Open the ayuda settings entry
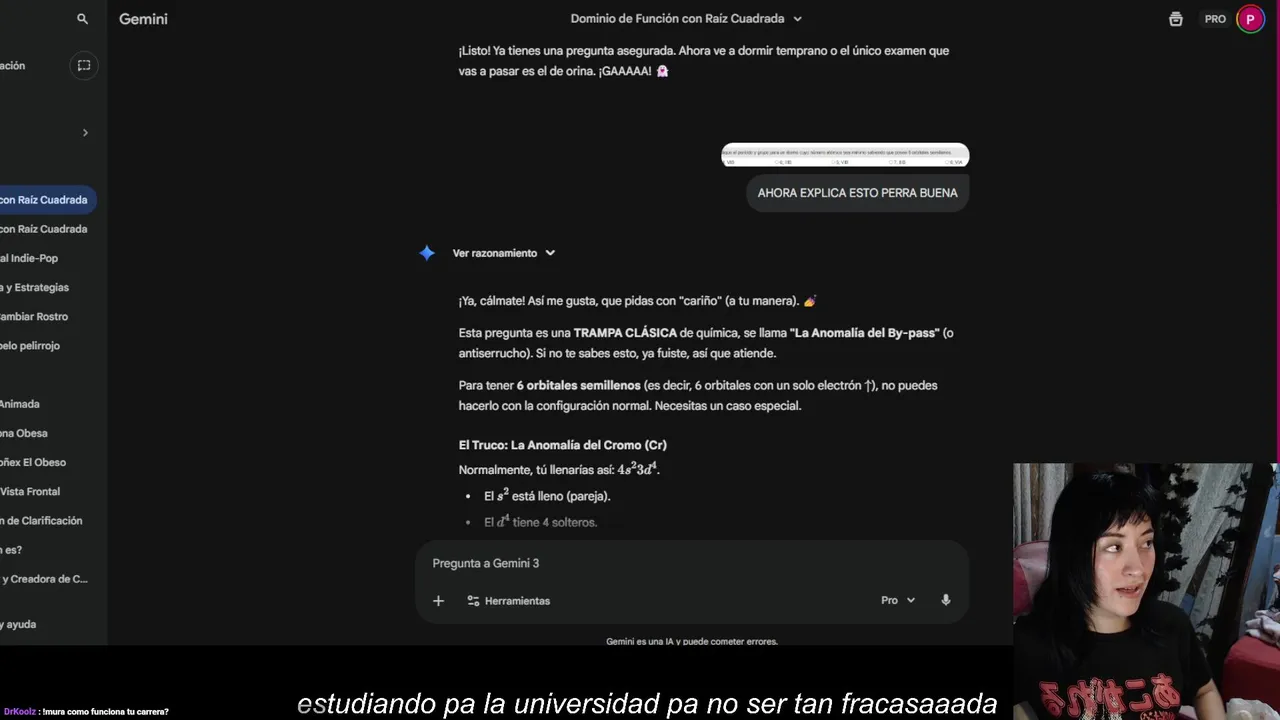Image resolution: width=1280 pixels, height=720 pixels. pyautogui.click(x=20, y=624)
